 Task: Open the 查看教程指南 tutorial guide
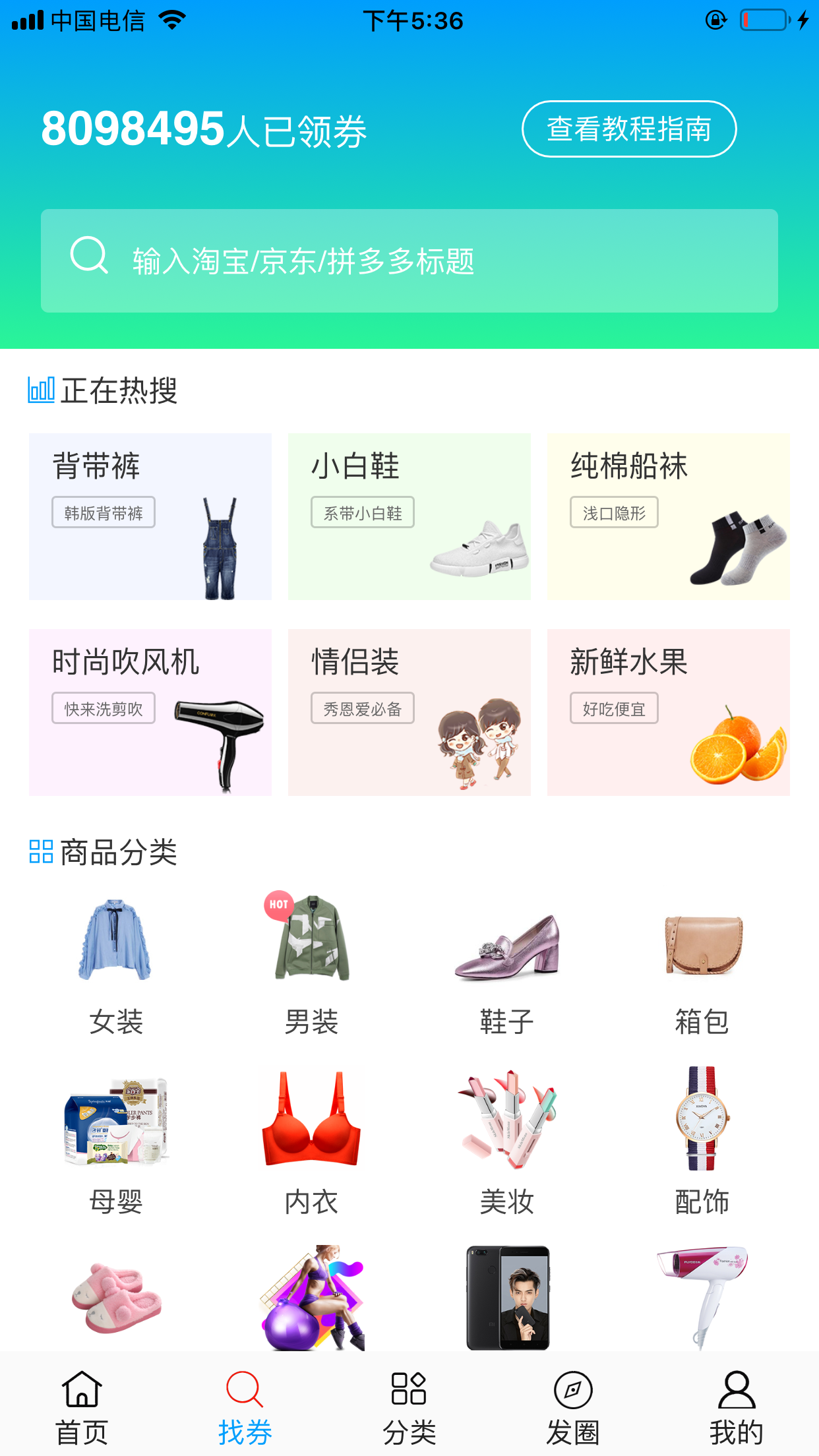point(629,129)
